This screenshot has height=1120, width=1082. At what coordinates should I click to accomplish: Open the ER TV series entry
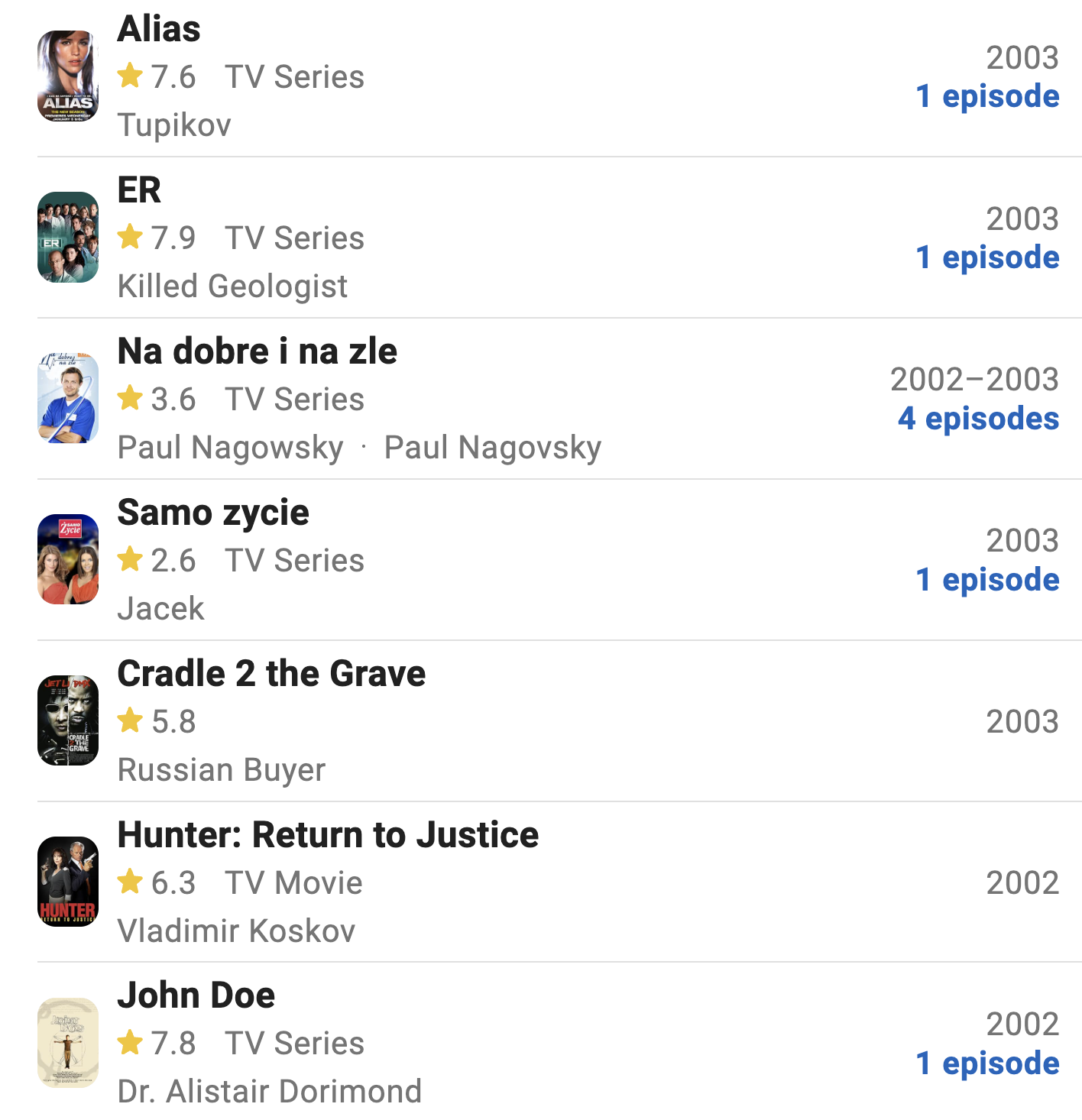[x=139, y=190]
